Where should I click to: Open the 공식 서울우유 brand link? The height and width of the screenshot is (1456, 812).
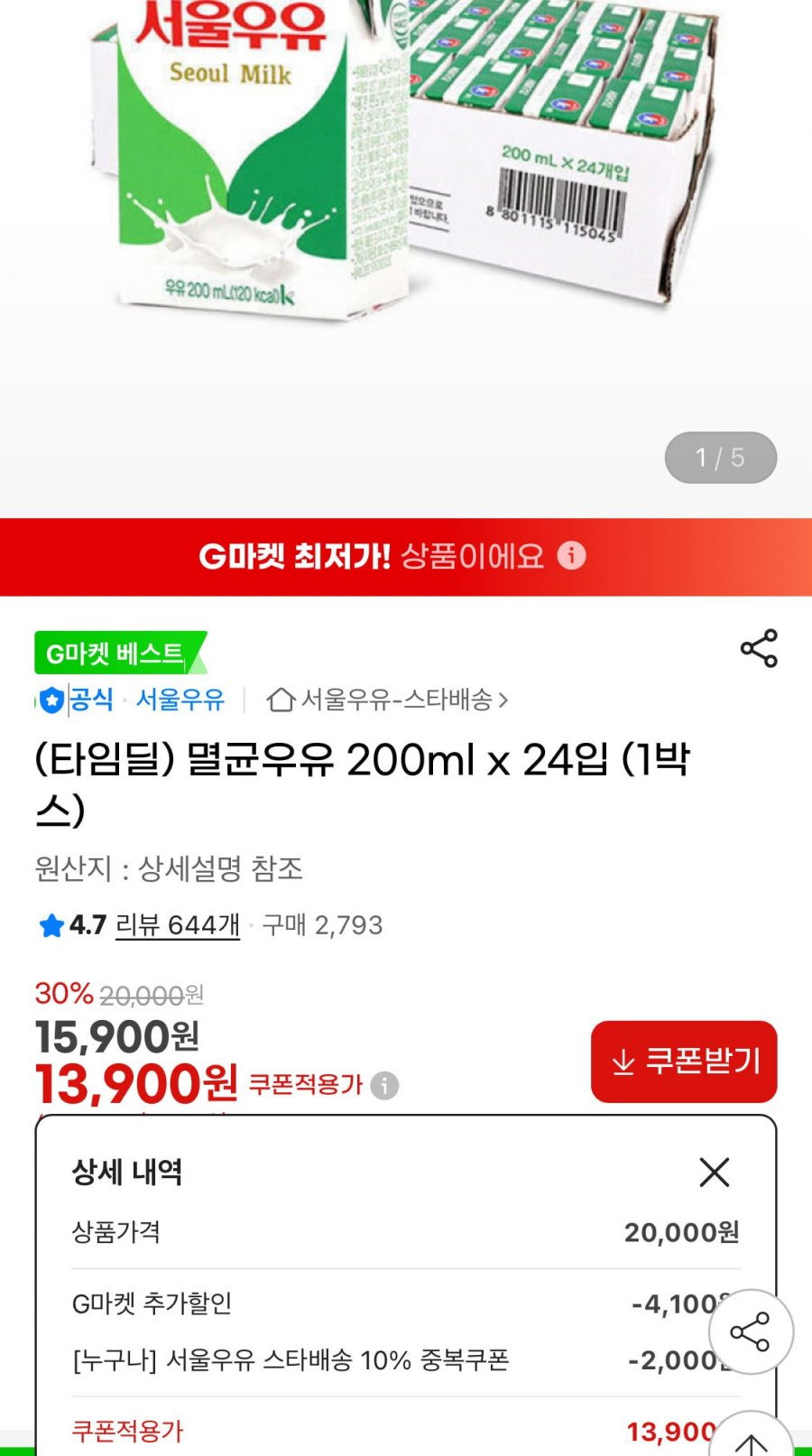pos(135,700)
